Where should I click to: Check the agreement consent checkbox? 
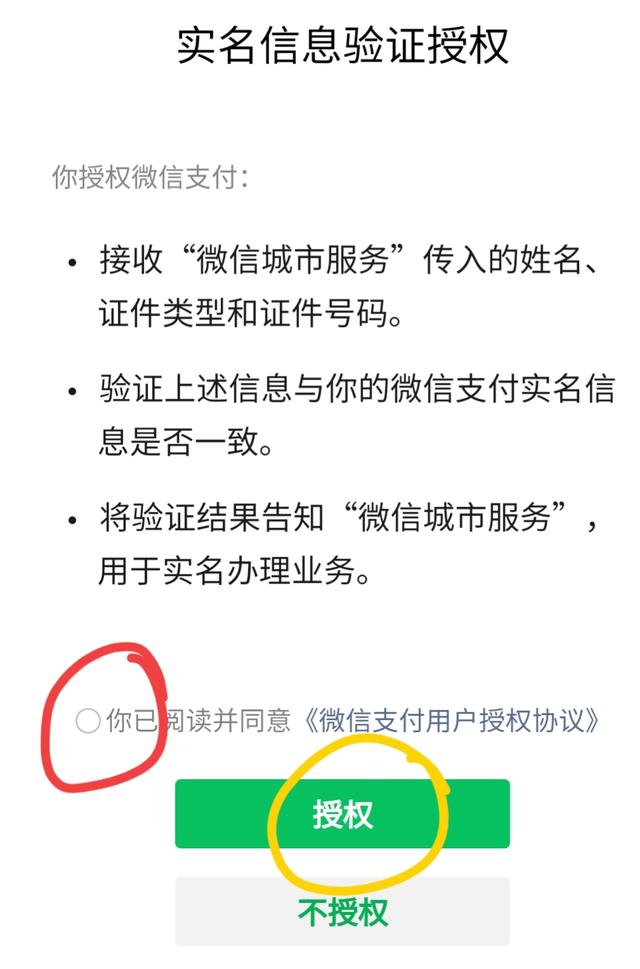[88, 720]
